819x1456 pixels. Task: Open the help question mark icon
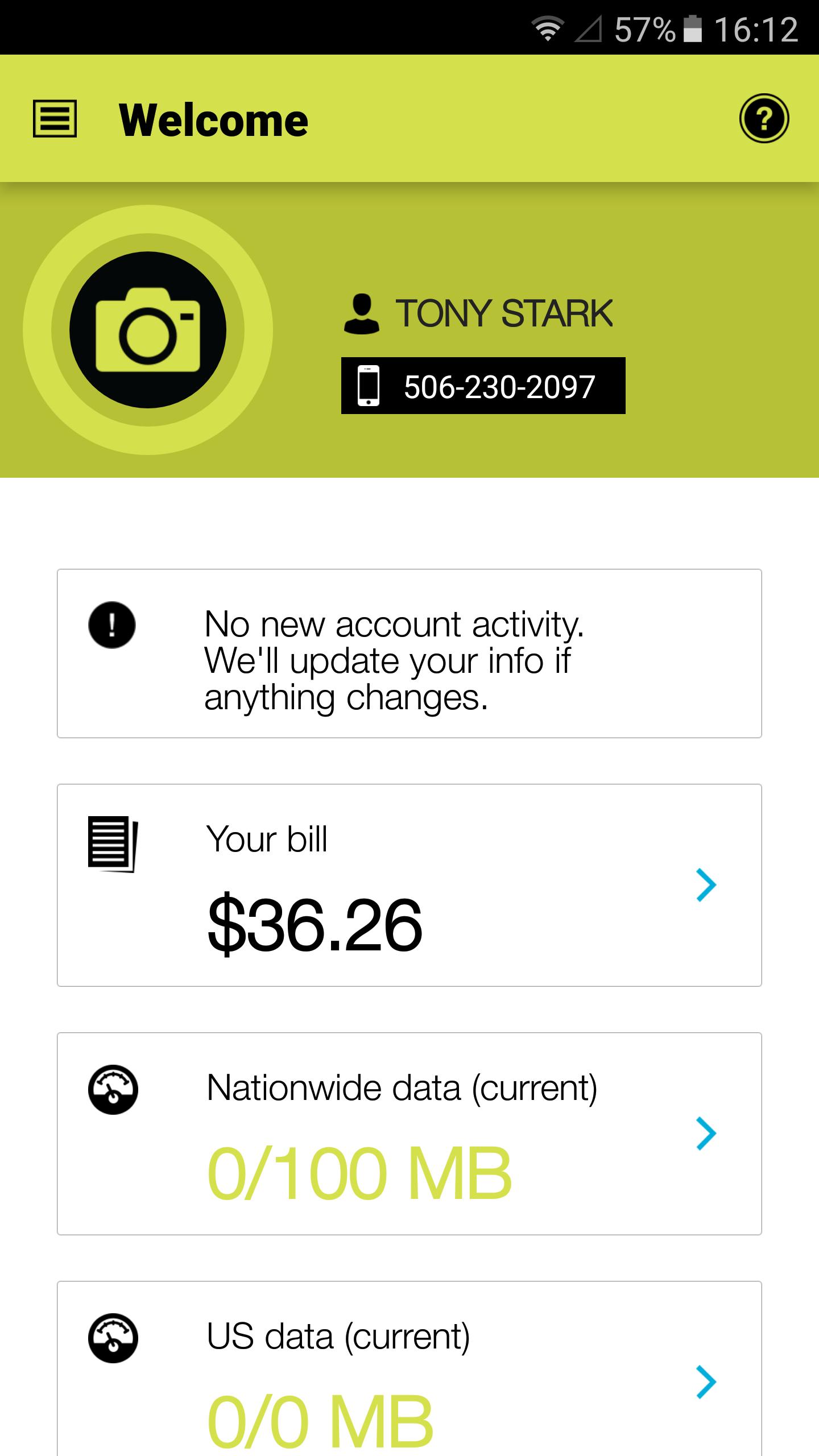pyautogui.click(x=763, y=118)
